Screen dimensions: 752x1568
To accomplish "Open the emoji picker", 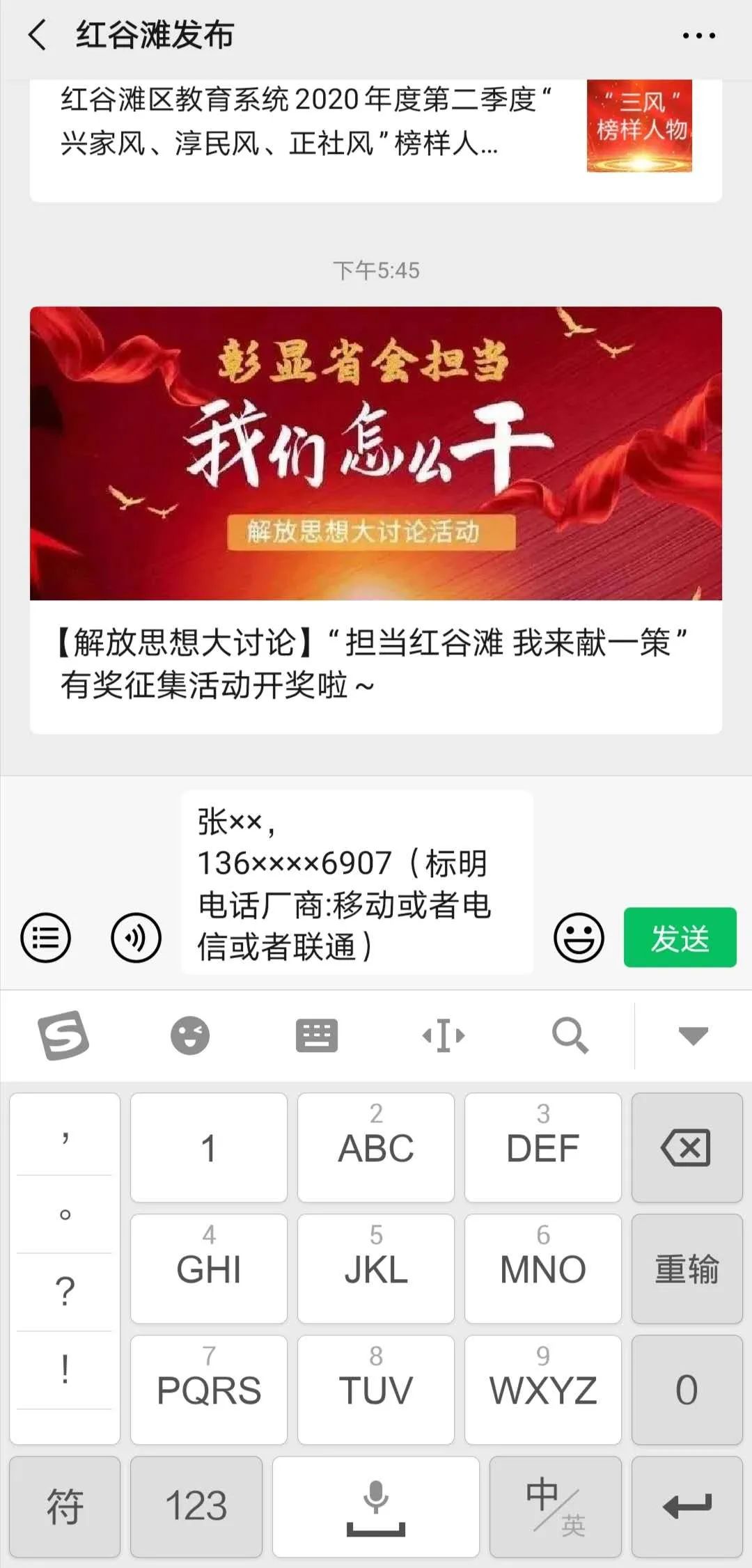I will tap(578, 937).
